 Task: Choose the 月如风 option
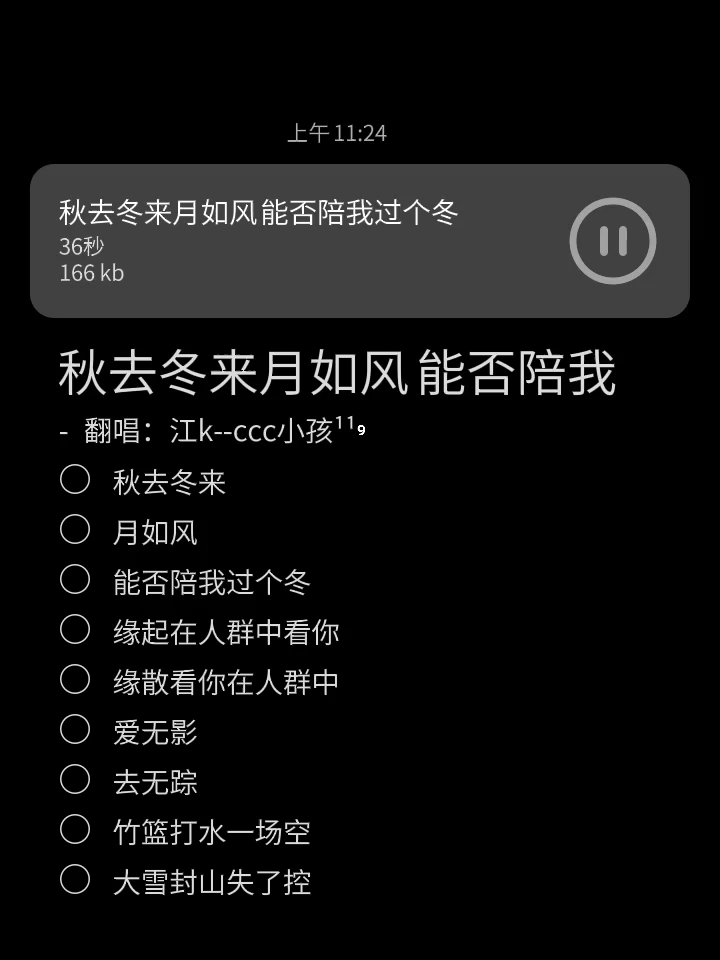75,530
